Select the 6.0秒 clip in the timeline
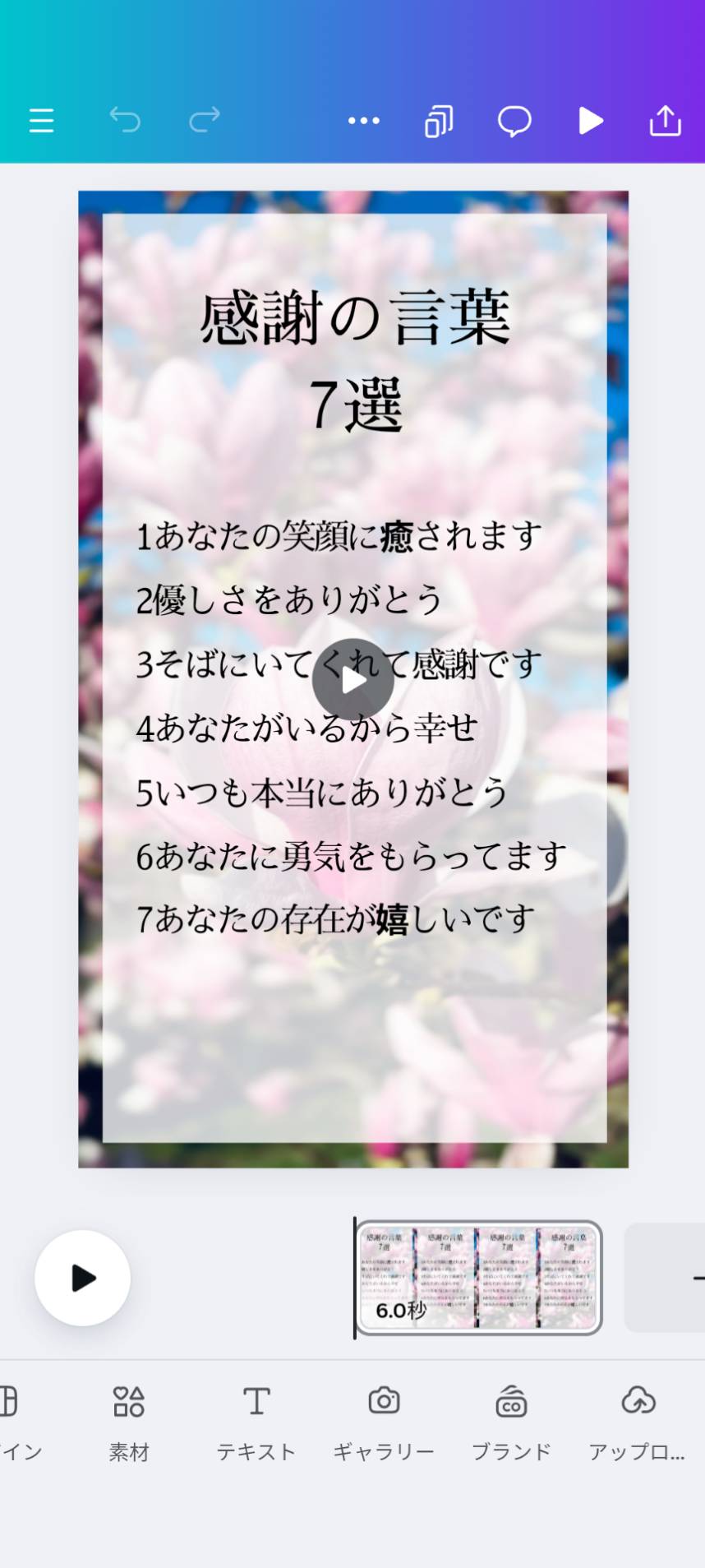This screenshot has height=1568, width=705. [x=478, y=1278]
